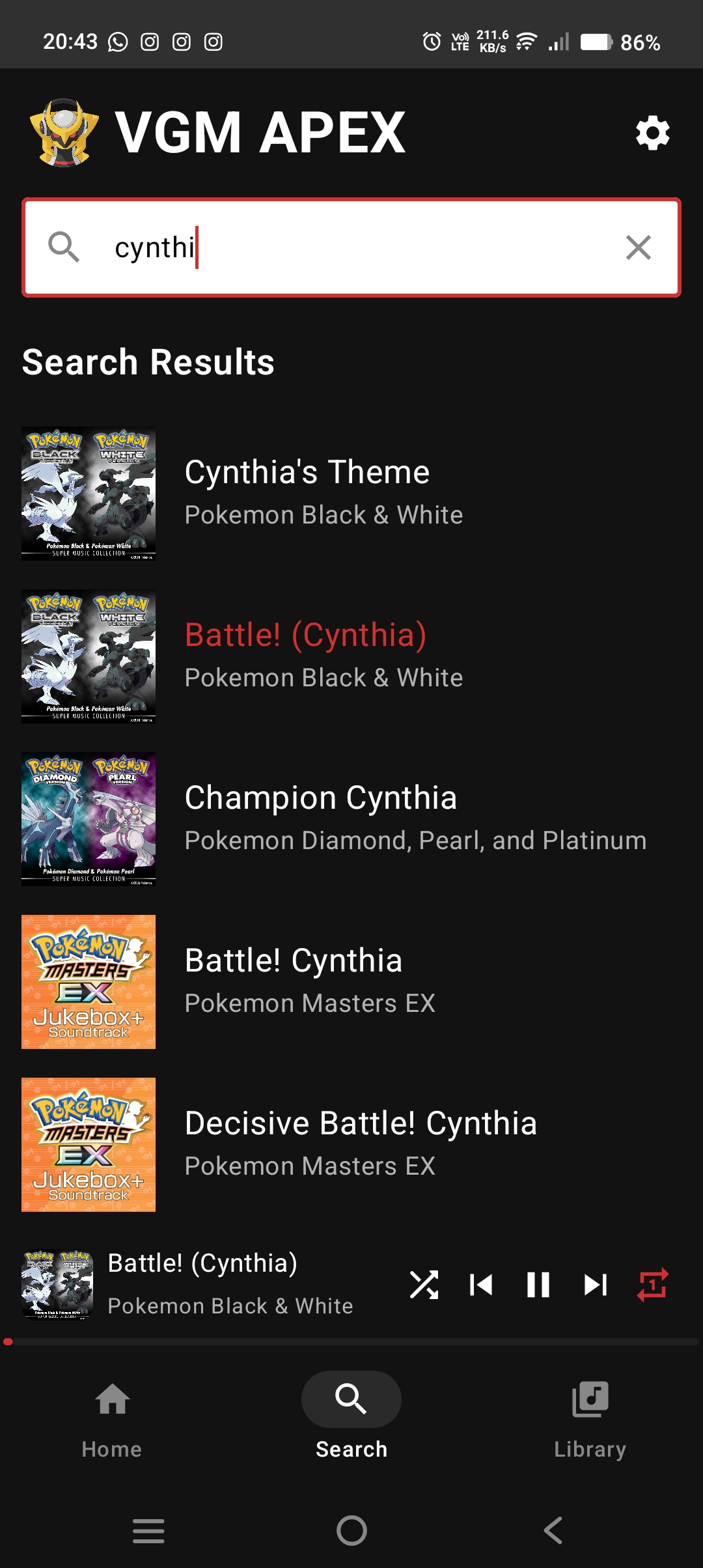Tap the Battle! Cynthia album thumbnail
This screenshot has width=703, height=1568.
[x=89, y=983]
